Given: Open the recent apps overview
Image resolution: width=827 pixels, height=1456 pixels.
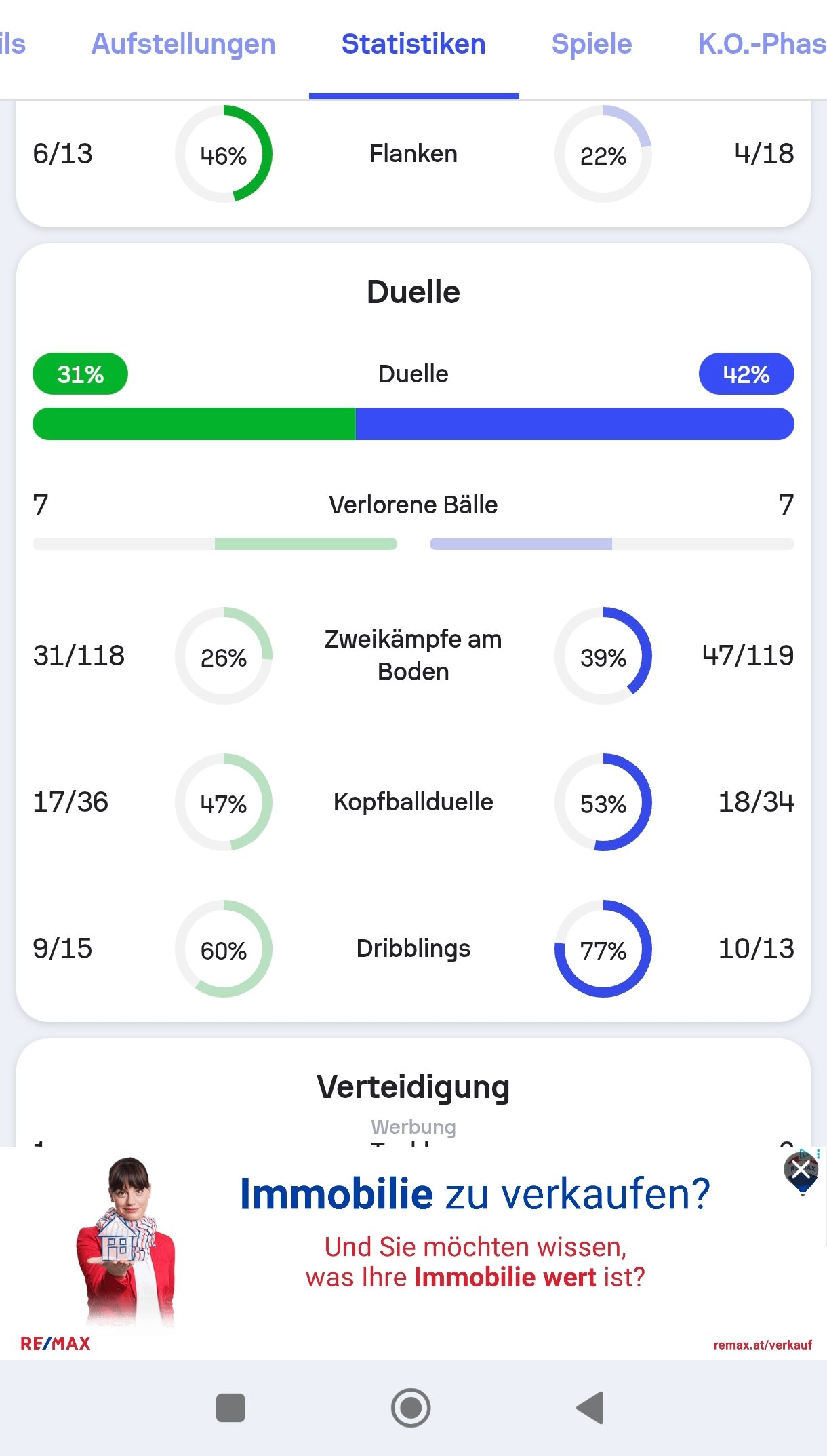Looking at the screenshot, I should coord(230,1408).
